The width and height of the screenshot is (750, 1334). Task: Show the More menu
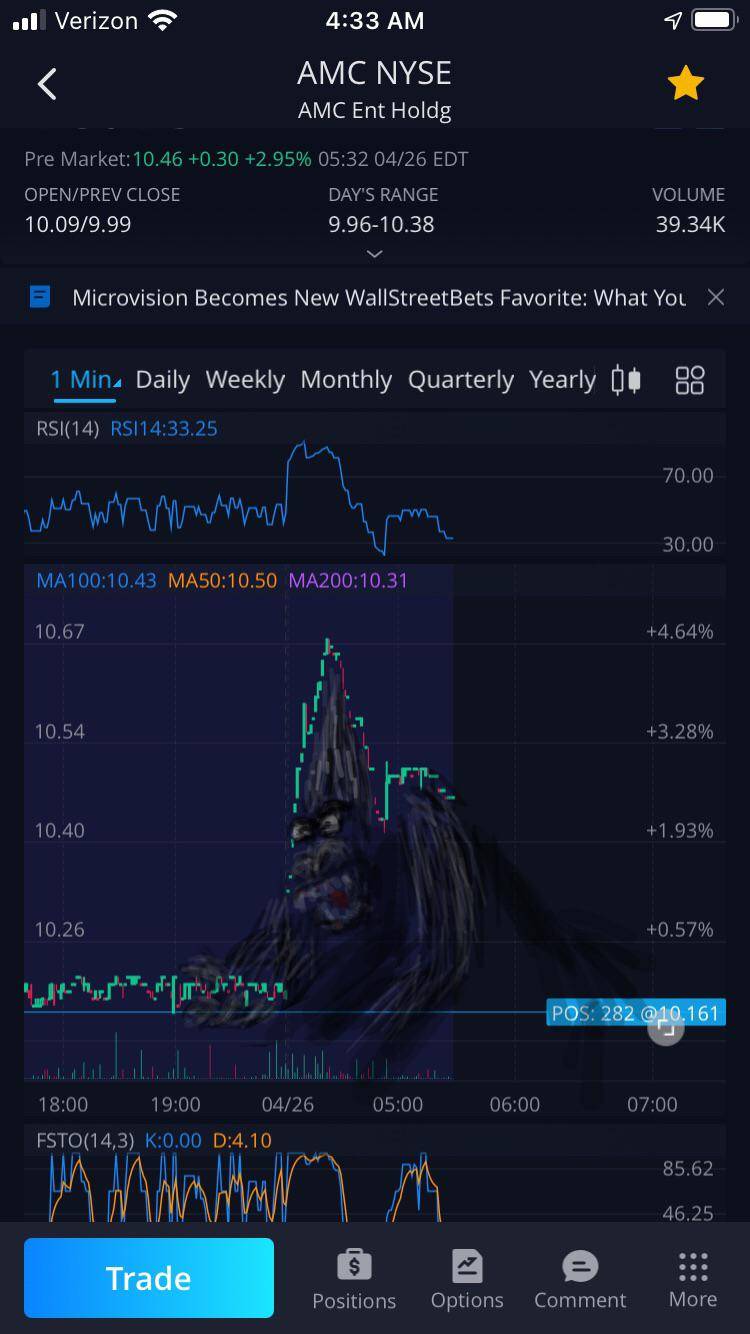(693, 1279)
